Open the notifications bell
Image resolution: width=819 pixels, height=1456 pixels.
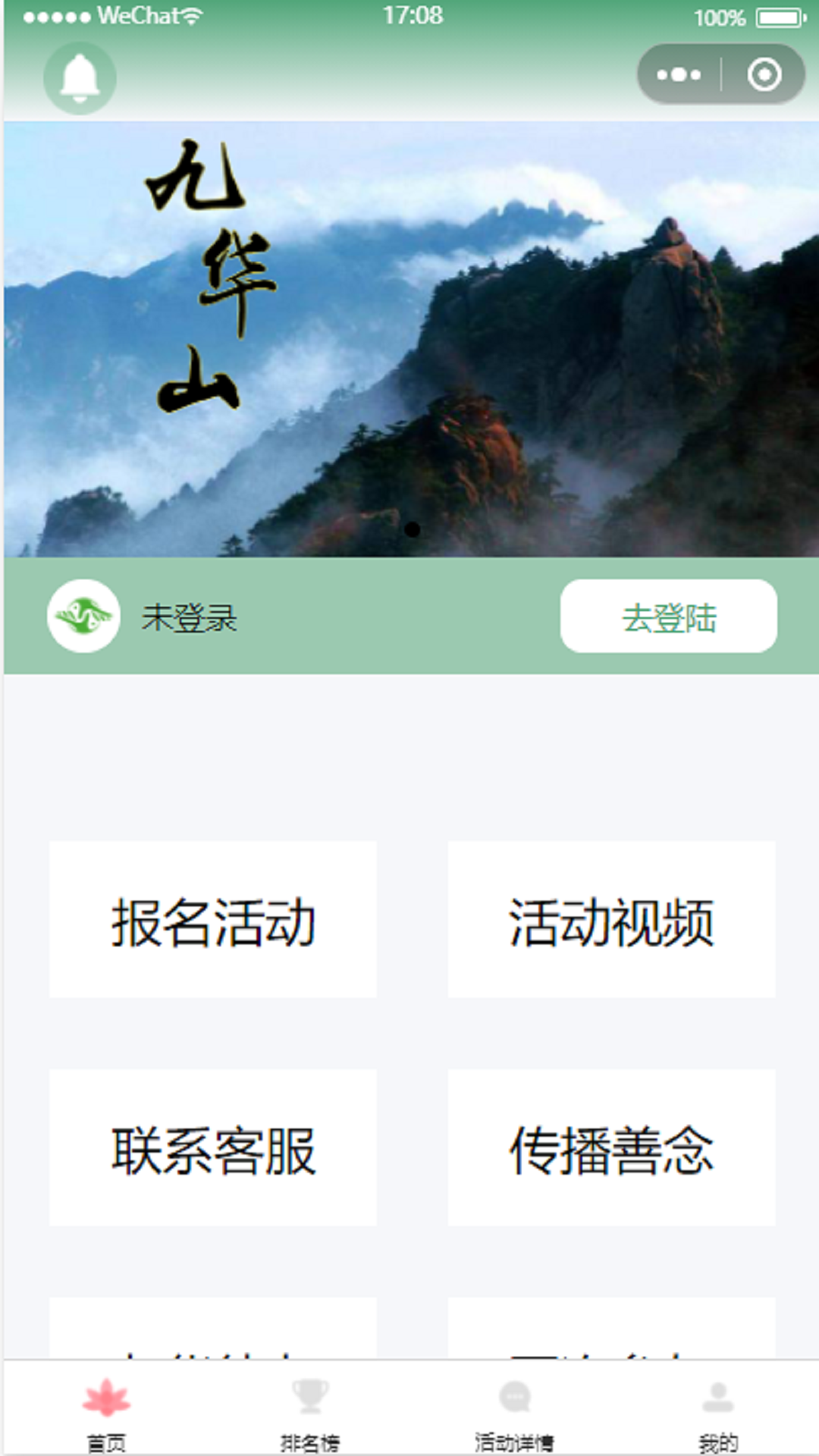coord(80,78)
